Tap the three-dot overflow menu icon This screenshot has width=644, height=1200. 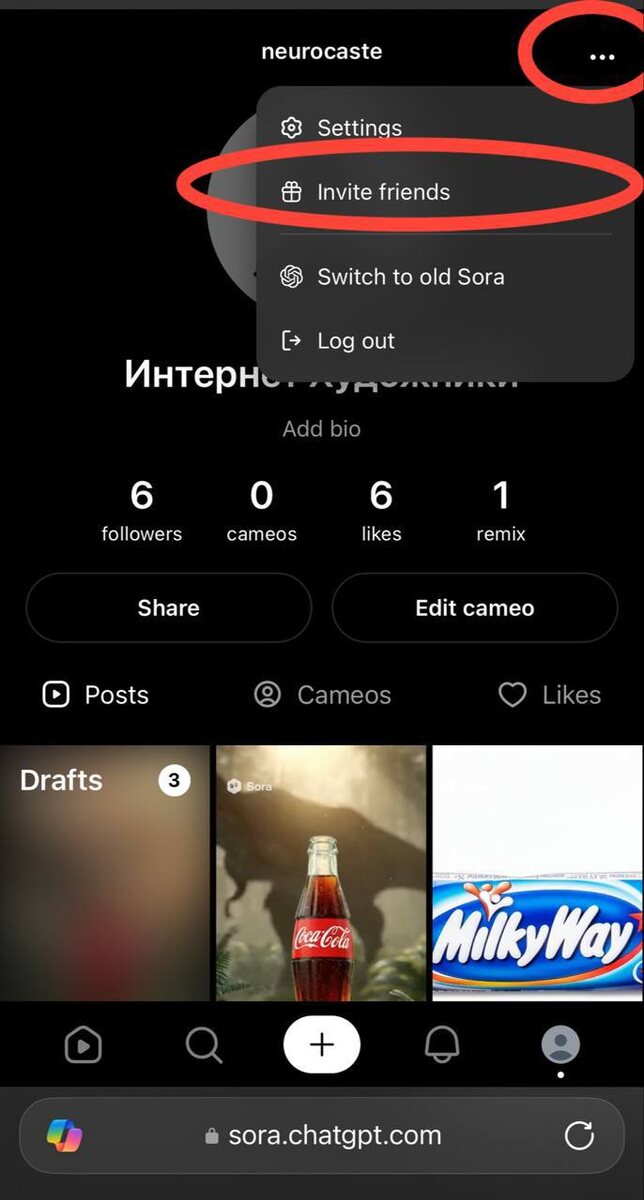(x=601, y=57)
